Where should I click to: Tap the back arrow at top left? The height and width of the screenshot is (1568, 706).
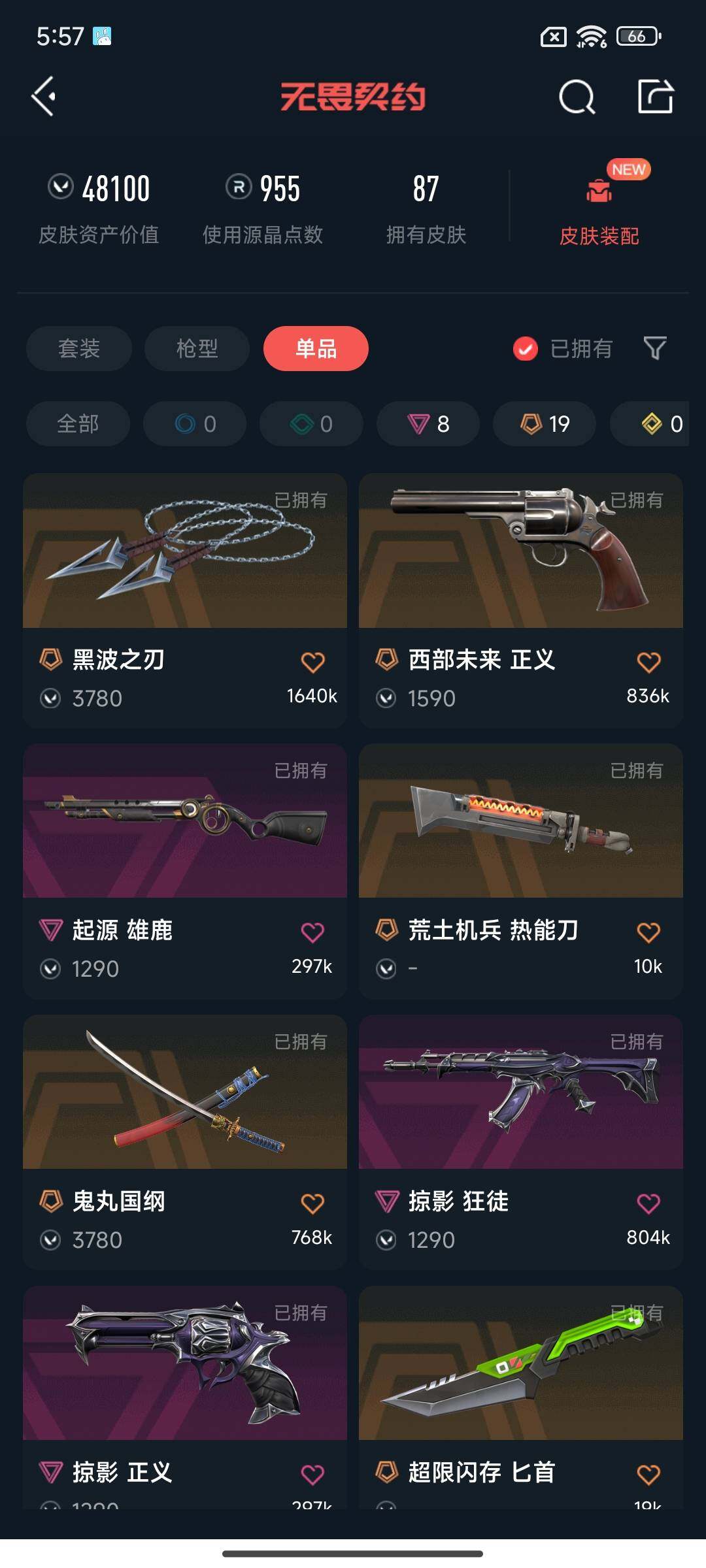coord(44,98)
